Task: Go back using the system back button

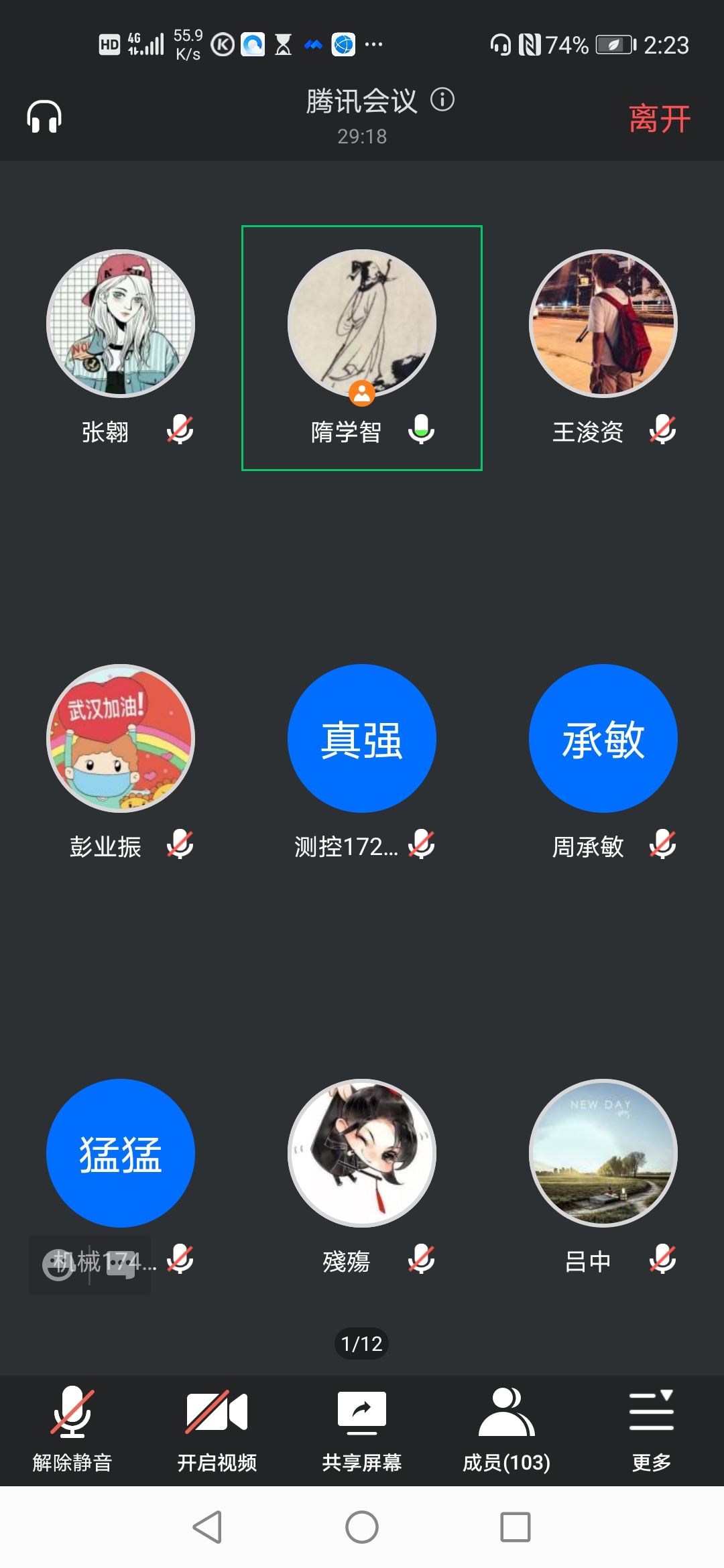Action: pyautogui.click(x=208, y=1527)
